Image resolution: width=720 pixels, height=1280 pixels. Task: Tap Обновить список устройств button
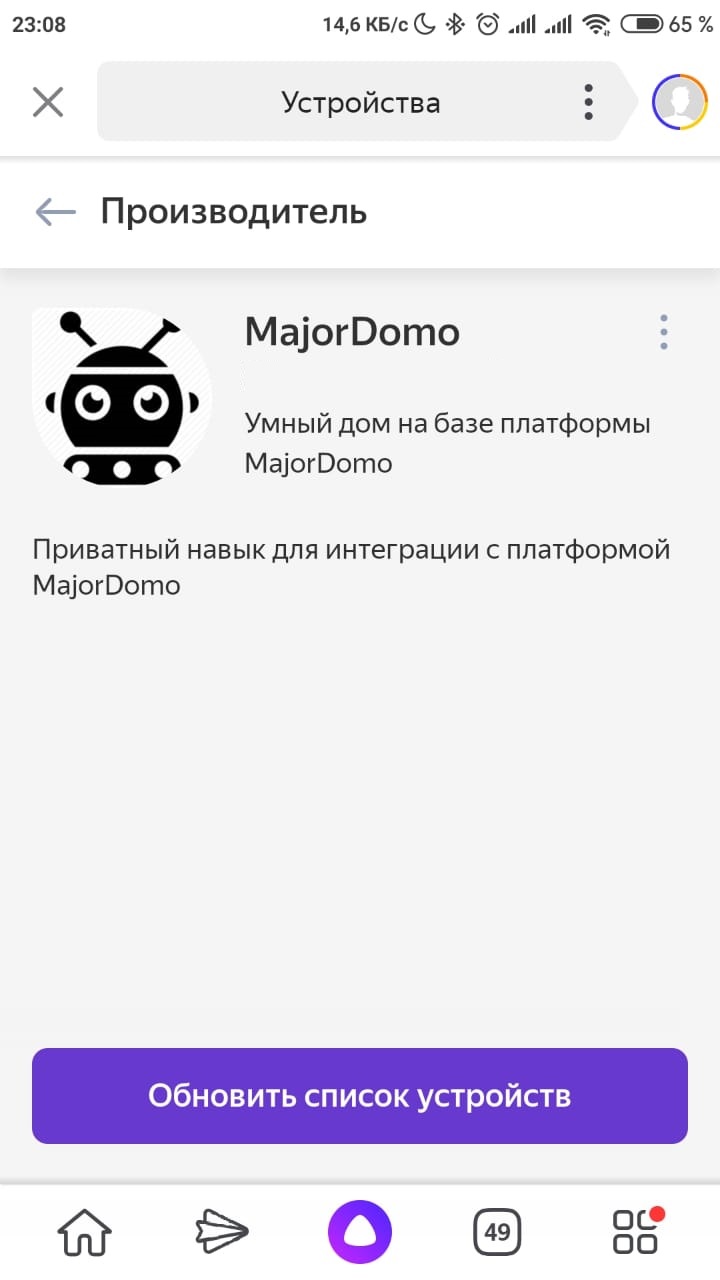coord(360,1096)
